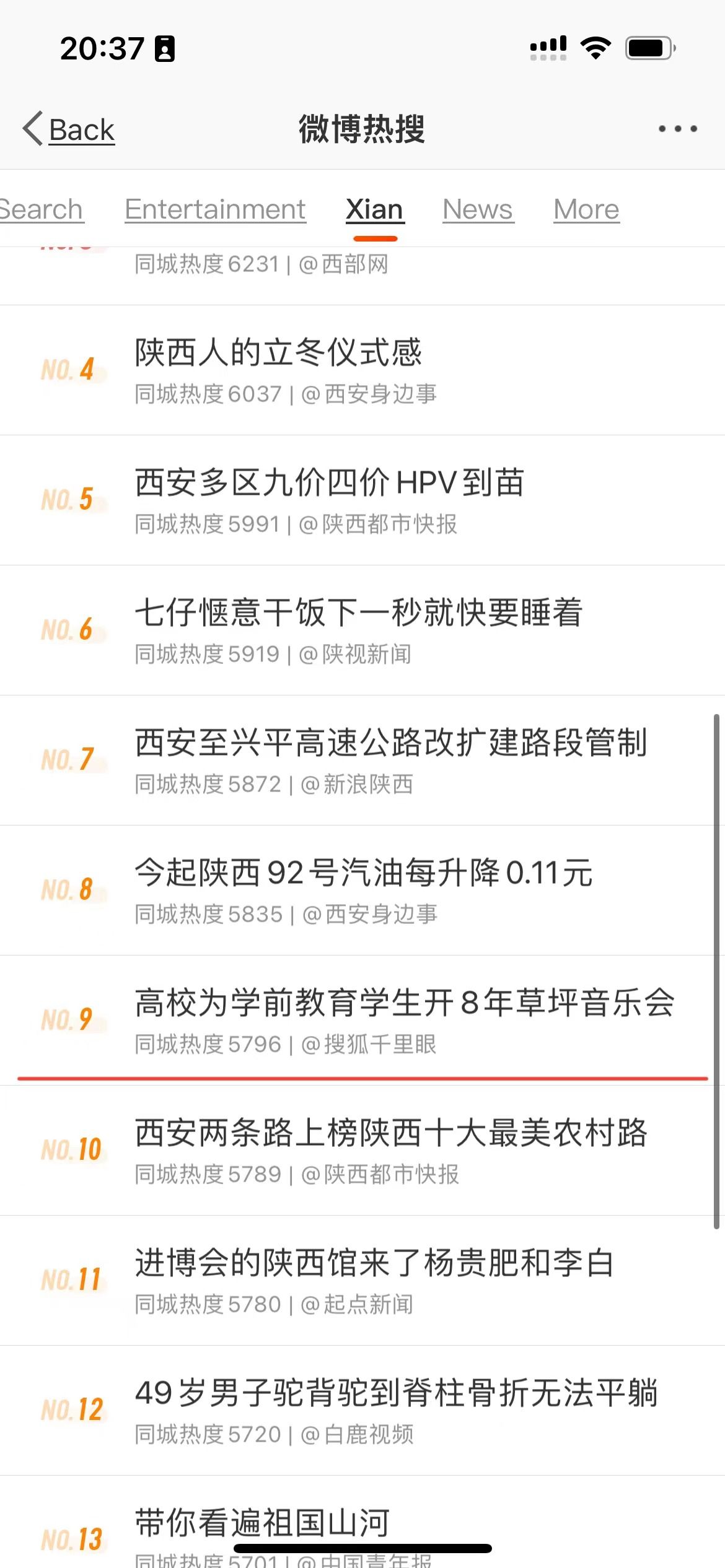Open No.9 topic 草坪音乐会
This screenshot has height=1568, width=725.
click(404, 1003)
